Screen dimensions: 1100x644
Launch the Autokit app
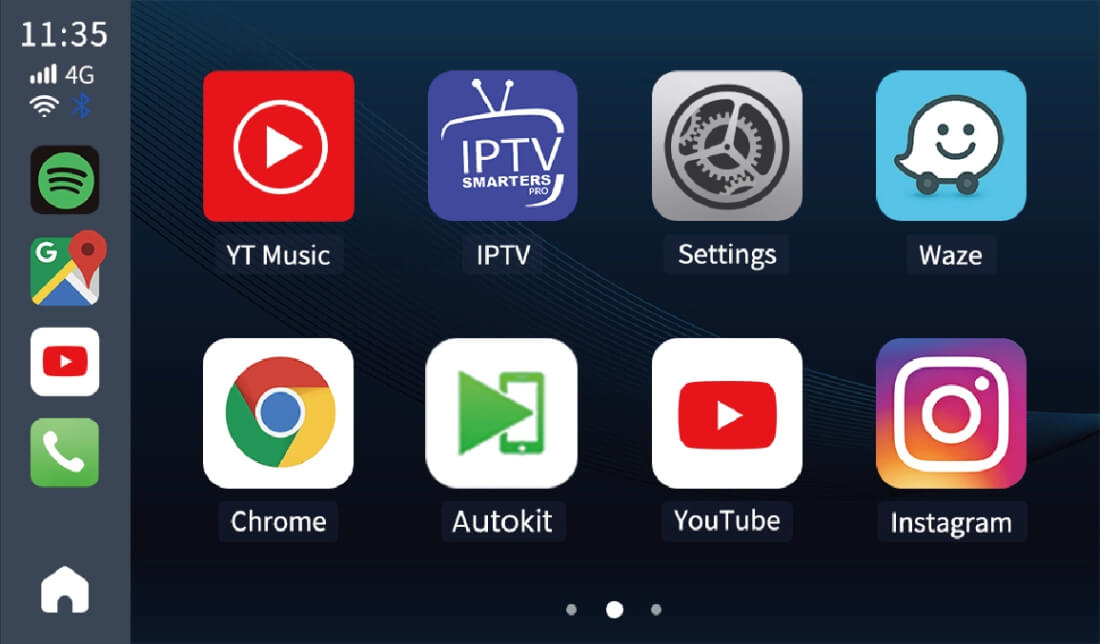(x=502, y=413)
